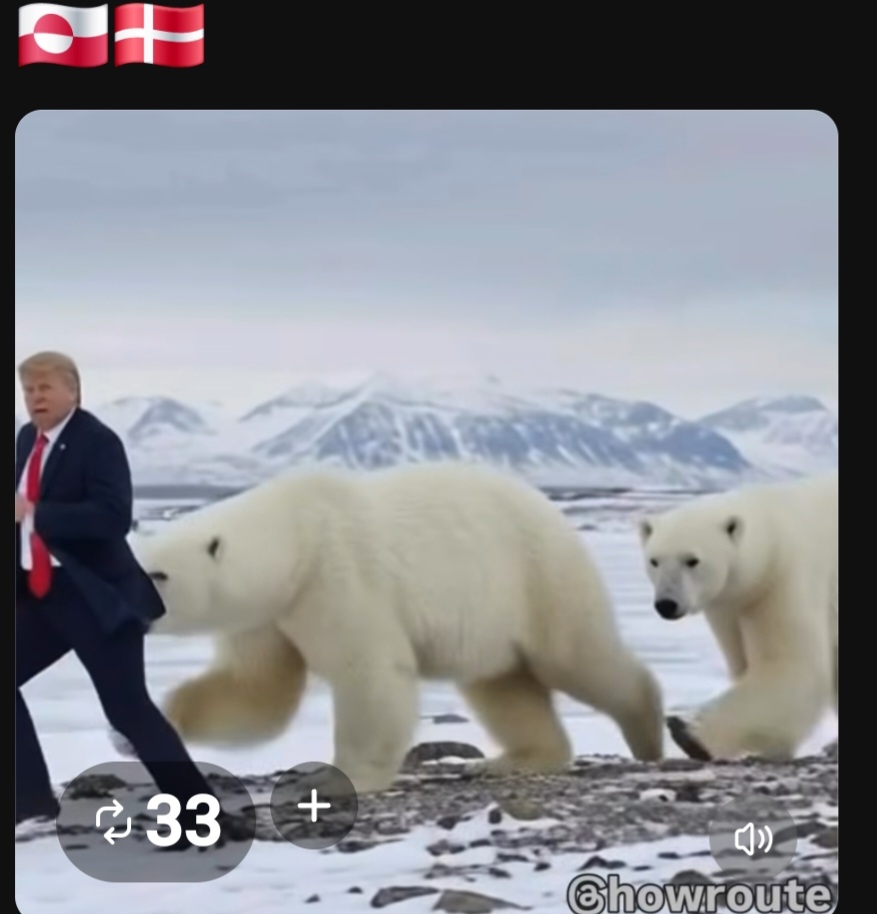
Task: Tap the plus button on the video
Action: coord(313,806)
